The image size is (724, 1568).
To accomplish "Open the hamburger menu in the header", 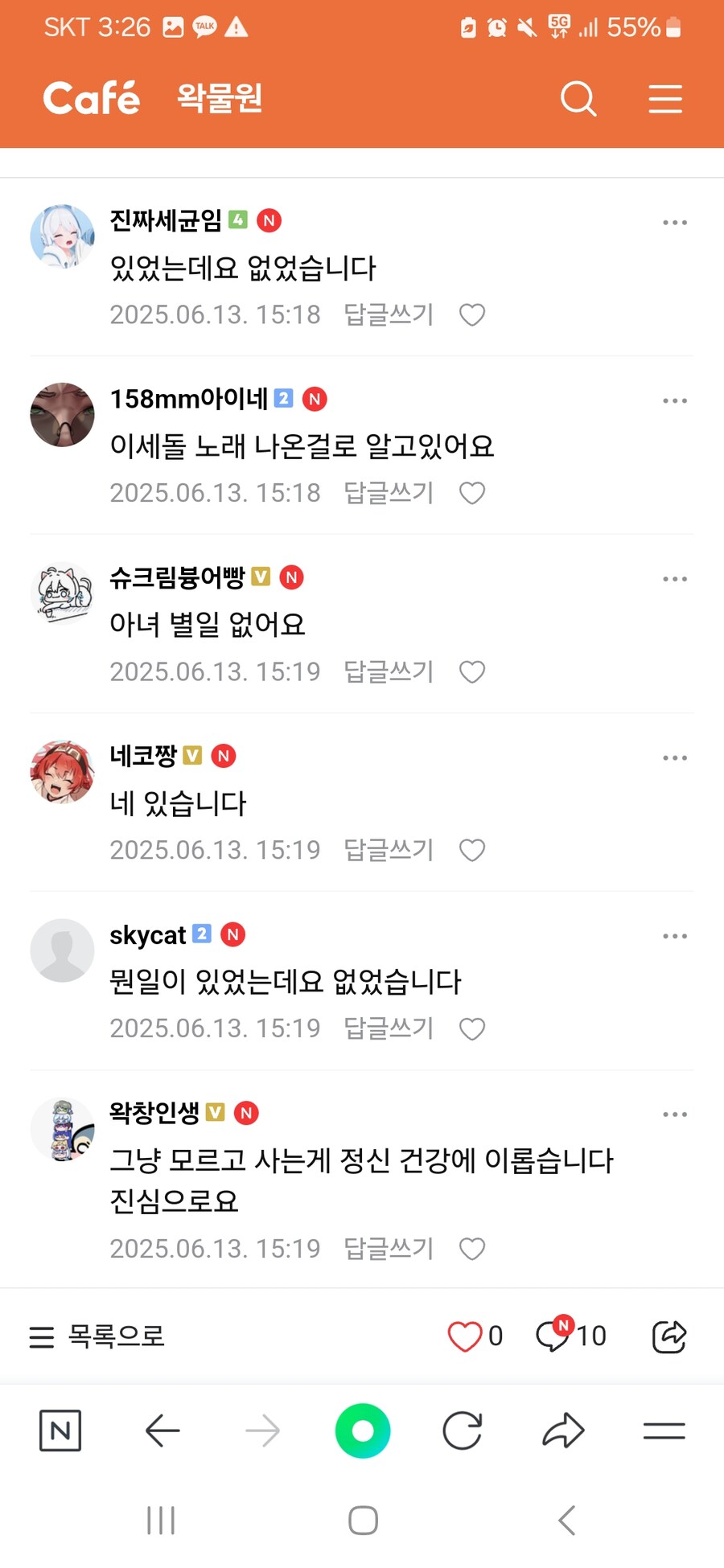I will [x=665, y=99].
